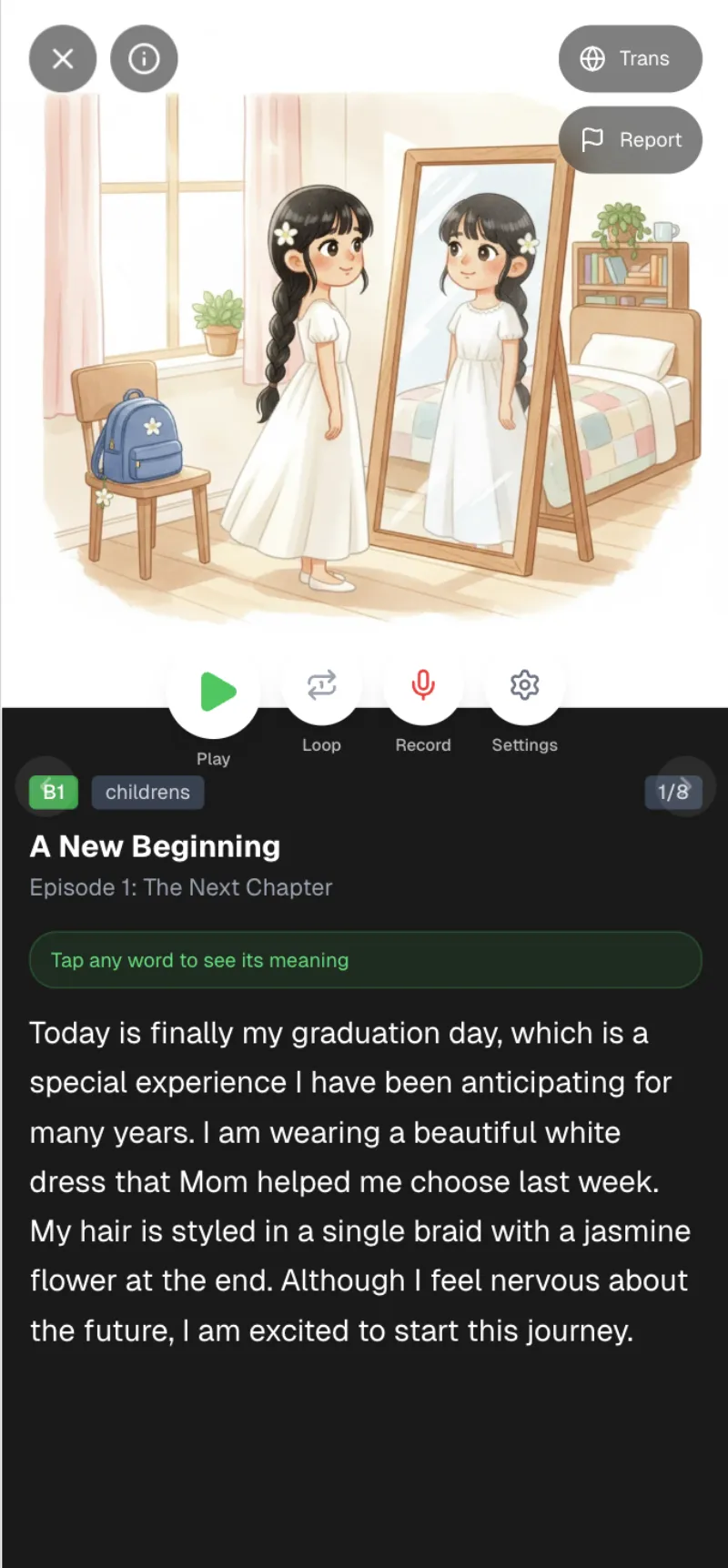Play the story audio
The width and height of the screenshot is (728, 1568).
pos(215,692)
